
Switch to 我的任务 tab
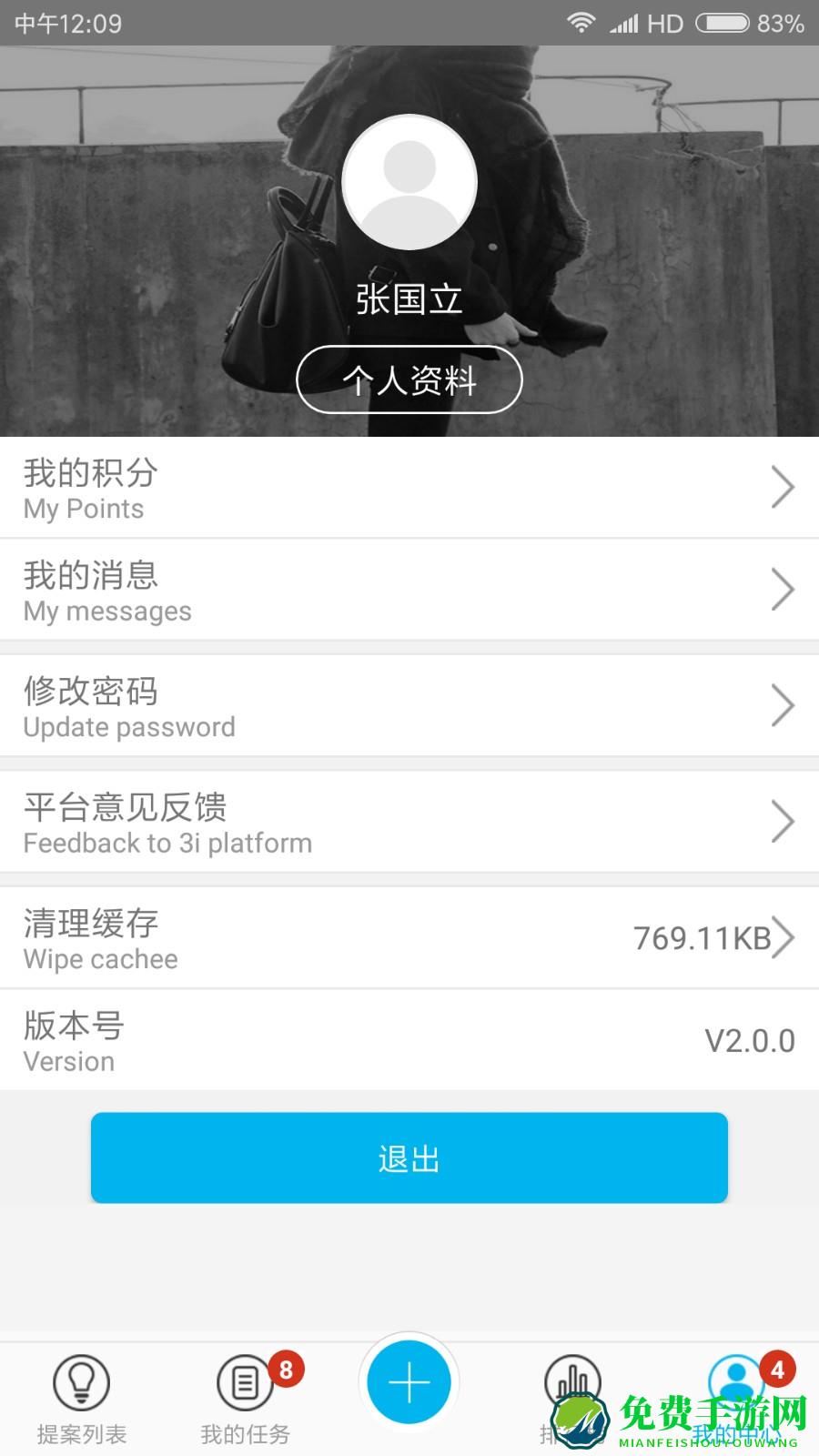[x=246, y=1397]
